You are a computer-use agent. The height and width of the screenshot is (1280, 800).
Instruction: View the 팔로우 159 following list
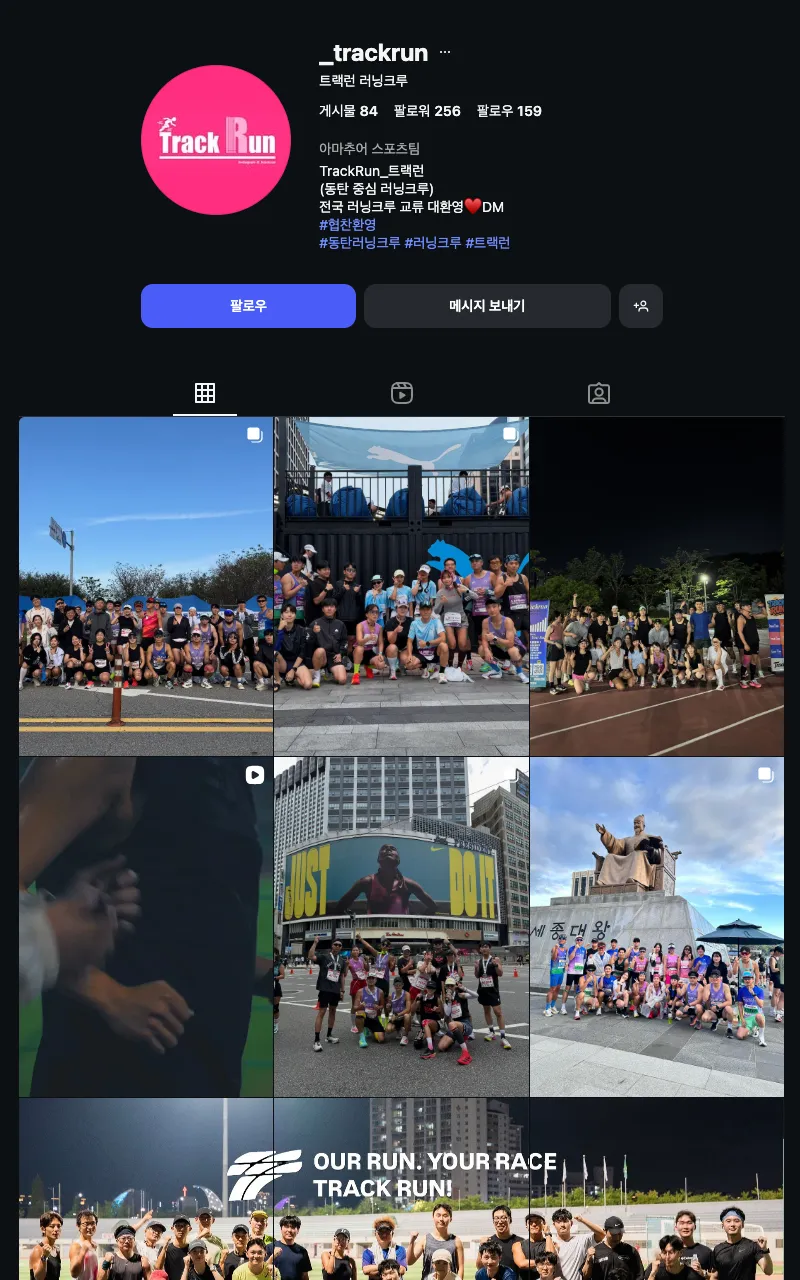click(x=509, y=111)
